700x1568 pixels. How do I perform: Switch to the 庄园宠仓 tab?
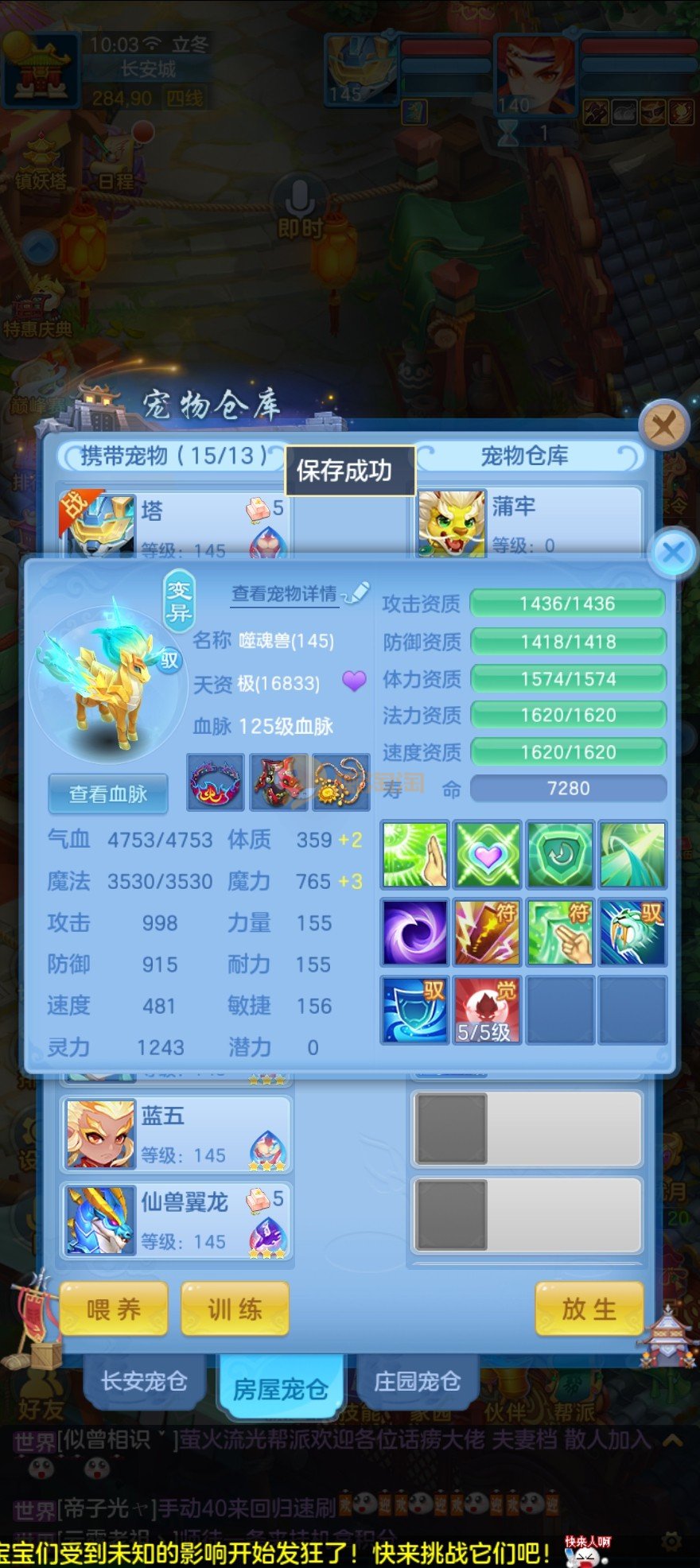[417, 1381]
